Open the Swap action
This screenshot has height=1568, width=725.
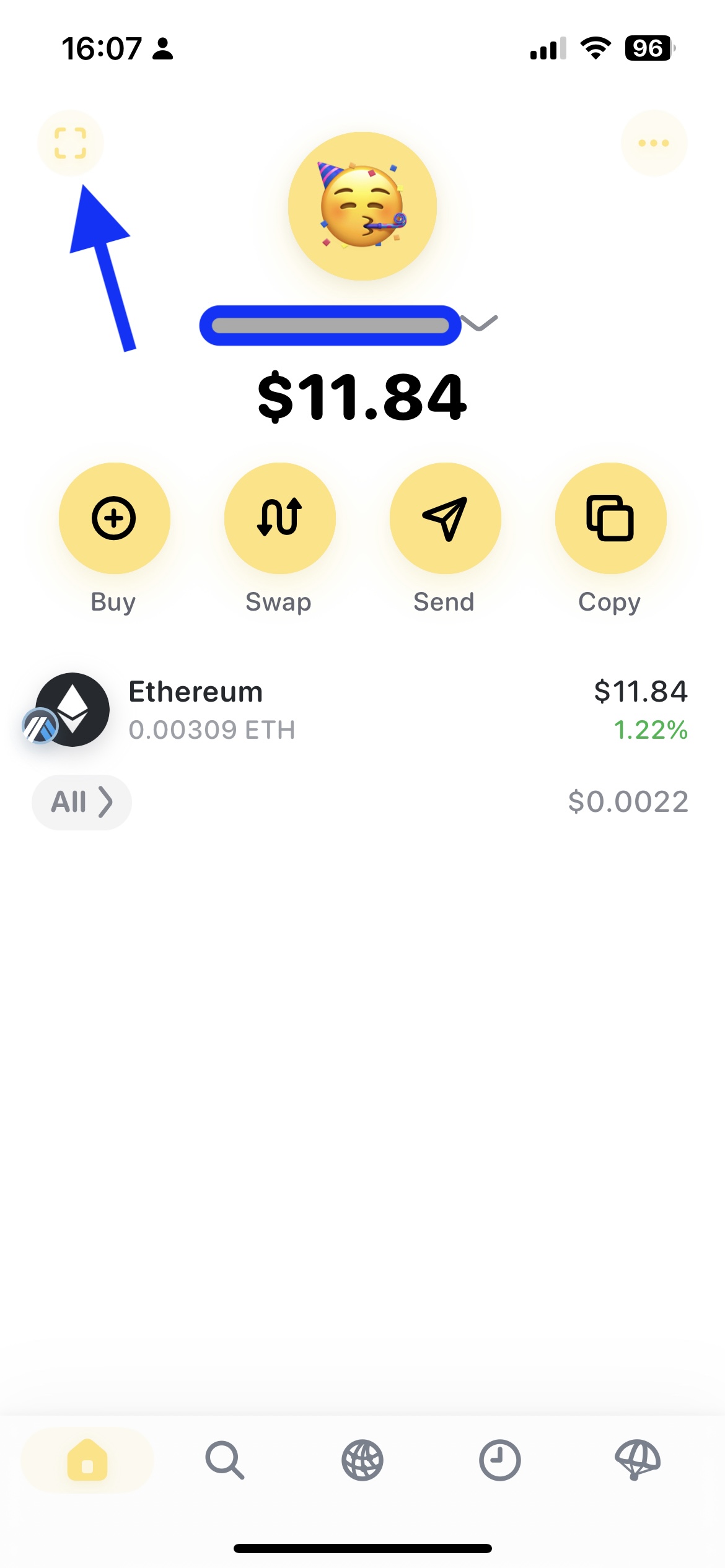click(279, 518)
